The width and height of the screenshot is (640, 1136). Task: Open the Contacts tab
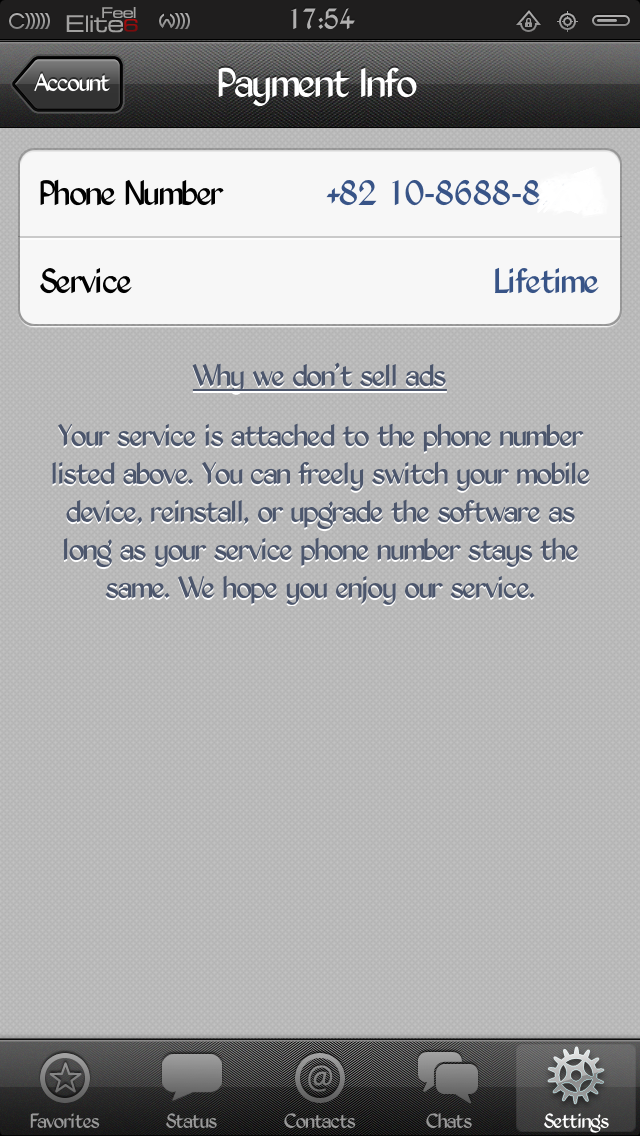click(x=319, y=1089)
